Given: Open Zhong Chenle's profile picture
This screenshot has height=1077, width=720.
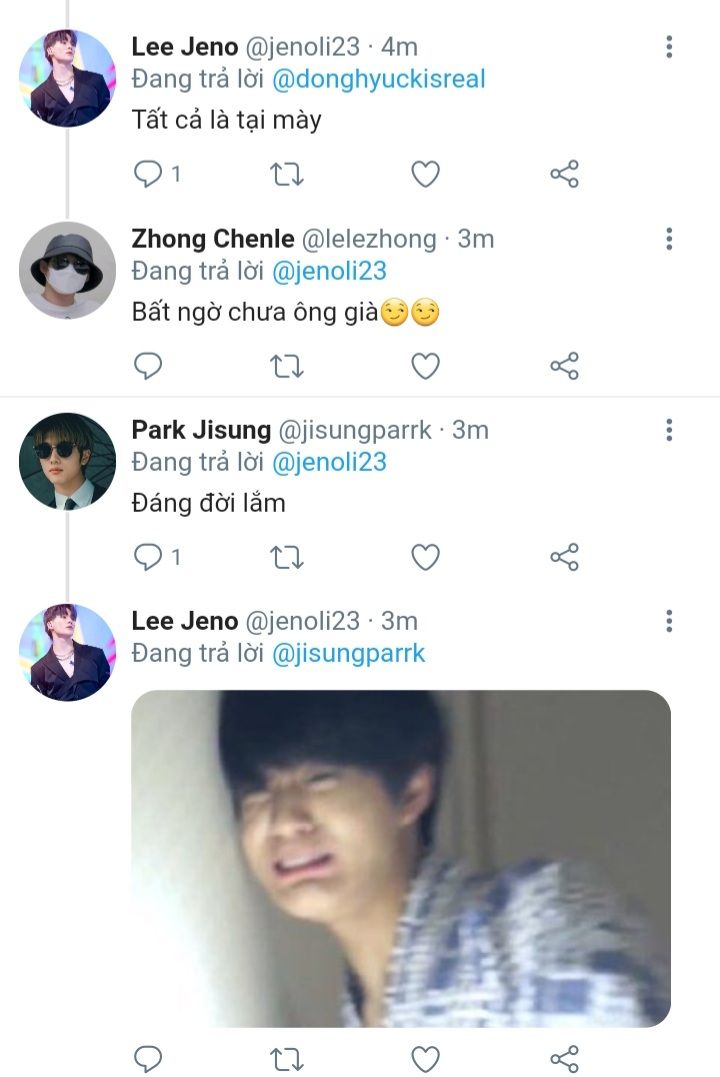Looking at the screenshot, I should (x=67, y=270).
